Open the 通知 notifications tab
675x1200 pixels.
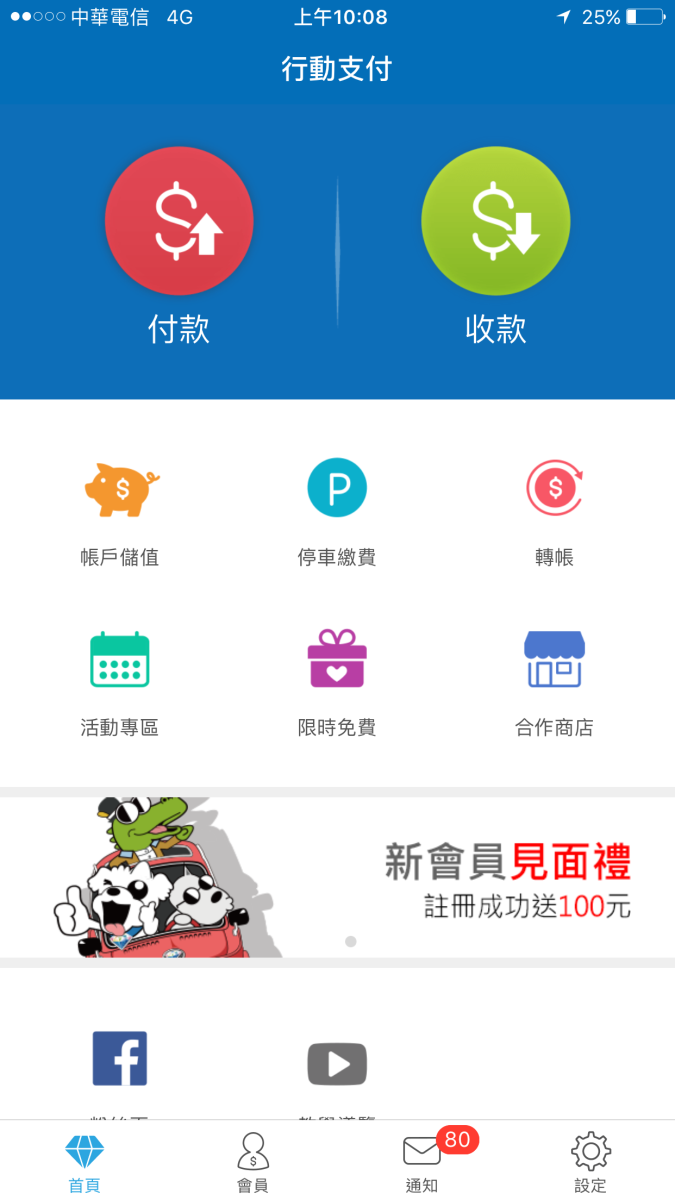[x=422, y=1162]
